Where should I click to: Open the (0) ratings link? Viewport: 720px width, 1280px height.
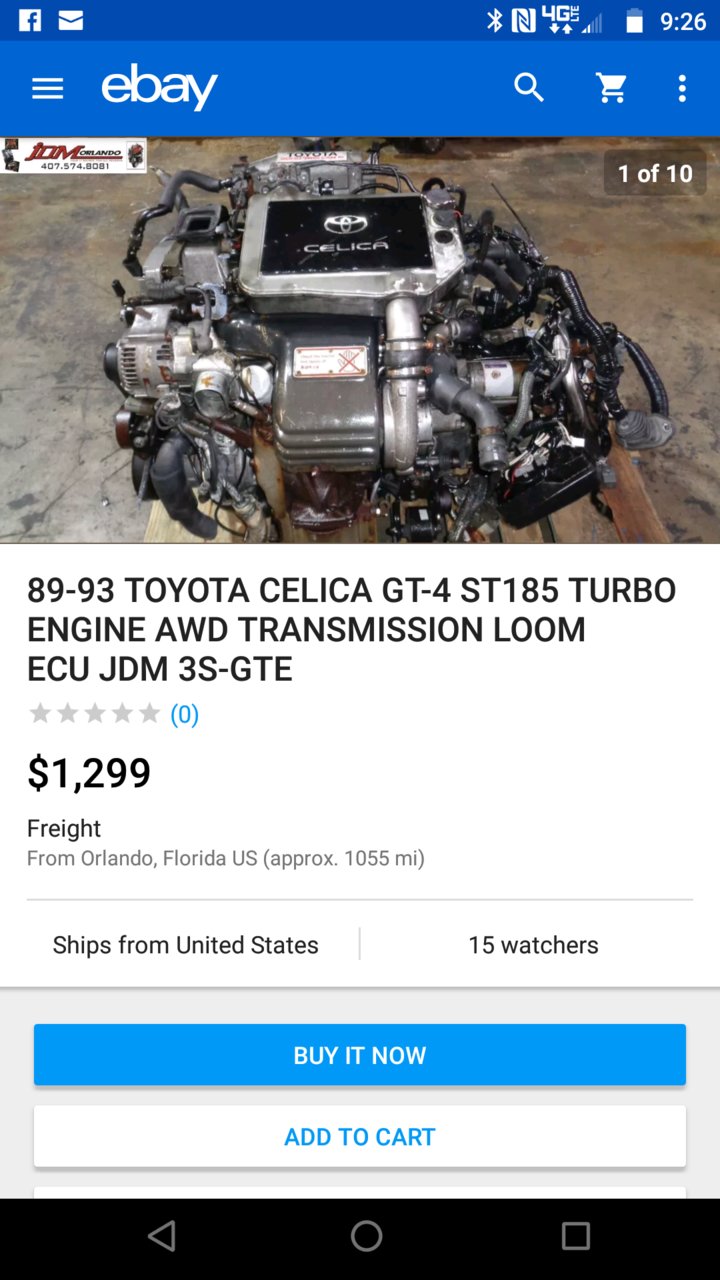184,714
